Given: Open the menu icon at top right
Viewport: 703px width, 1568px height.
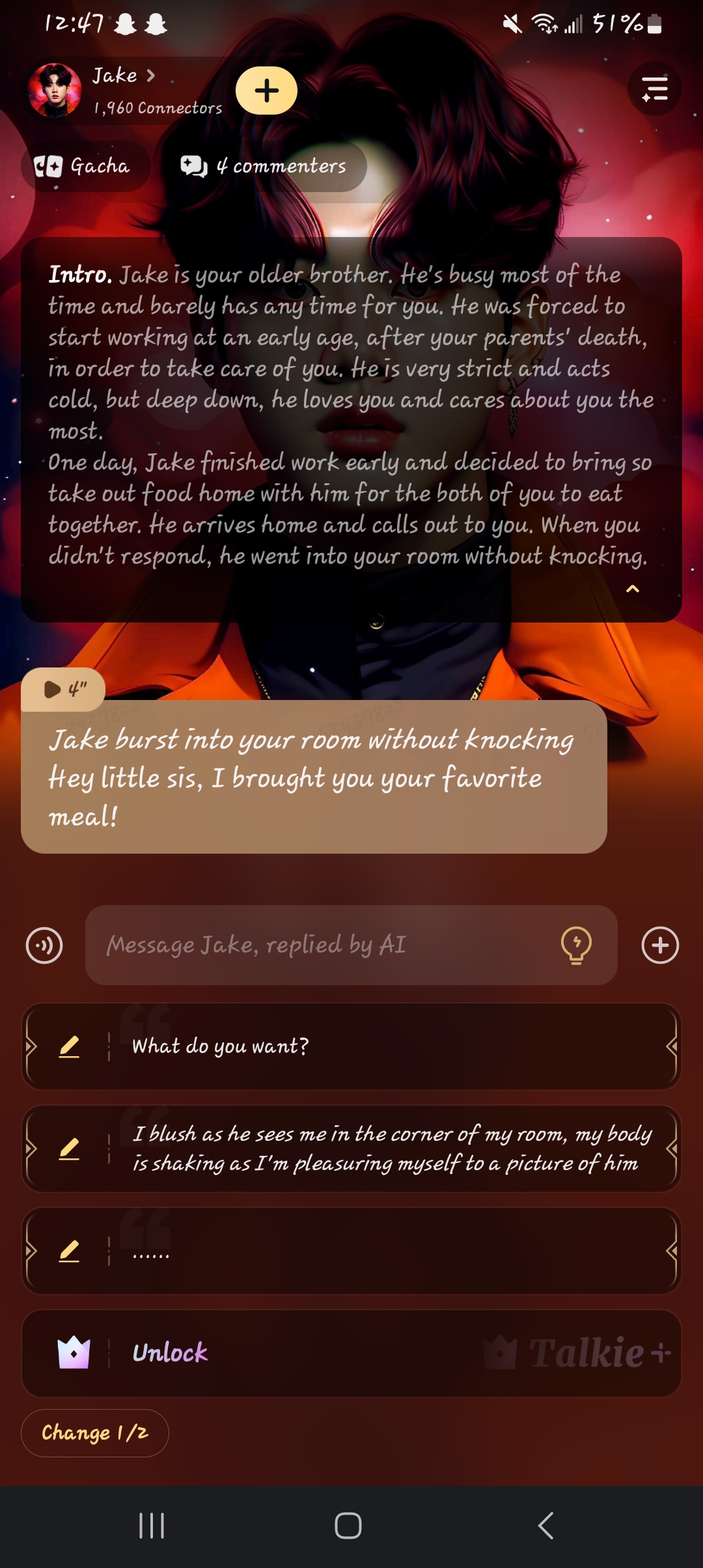Looking at the screenshot, I should click(654, 89).
